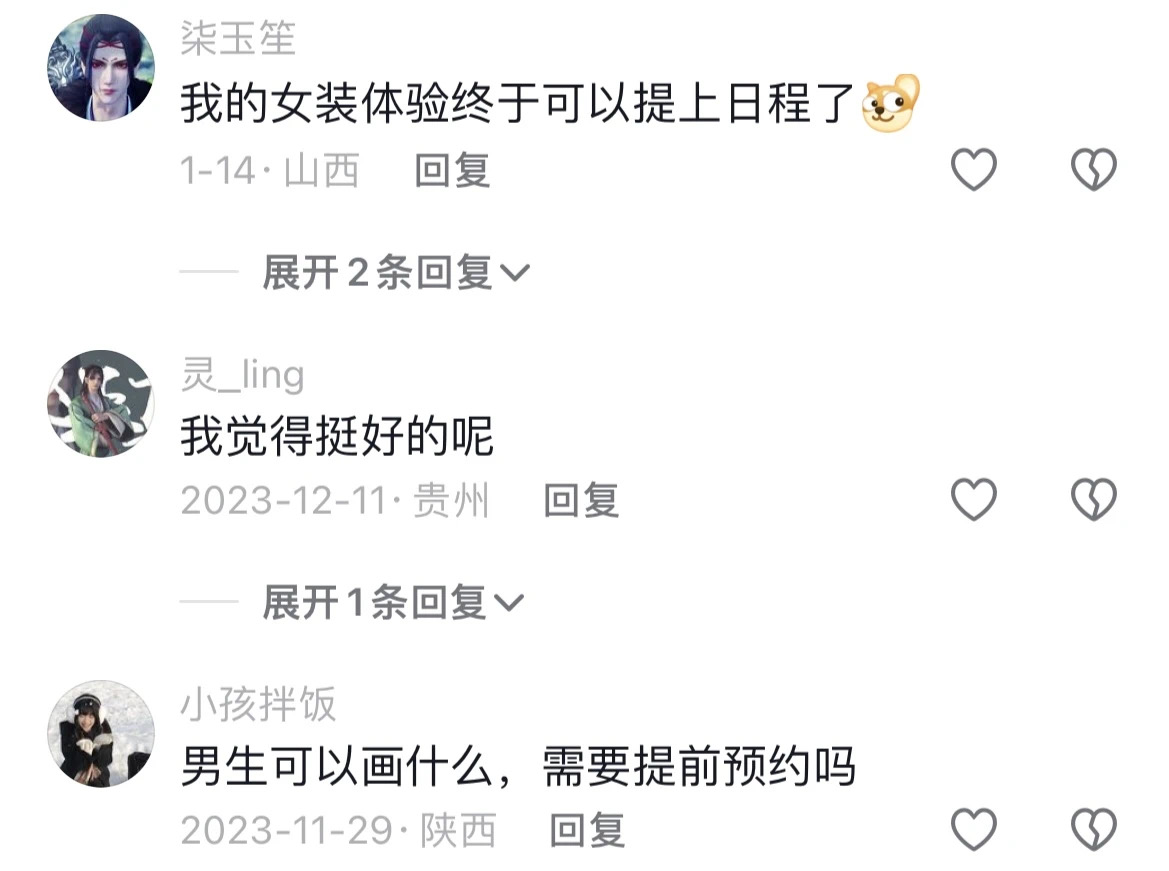Dislike 灵_ling's comment

[x=1093, y=500]
